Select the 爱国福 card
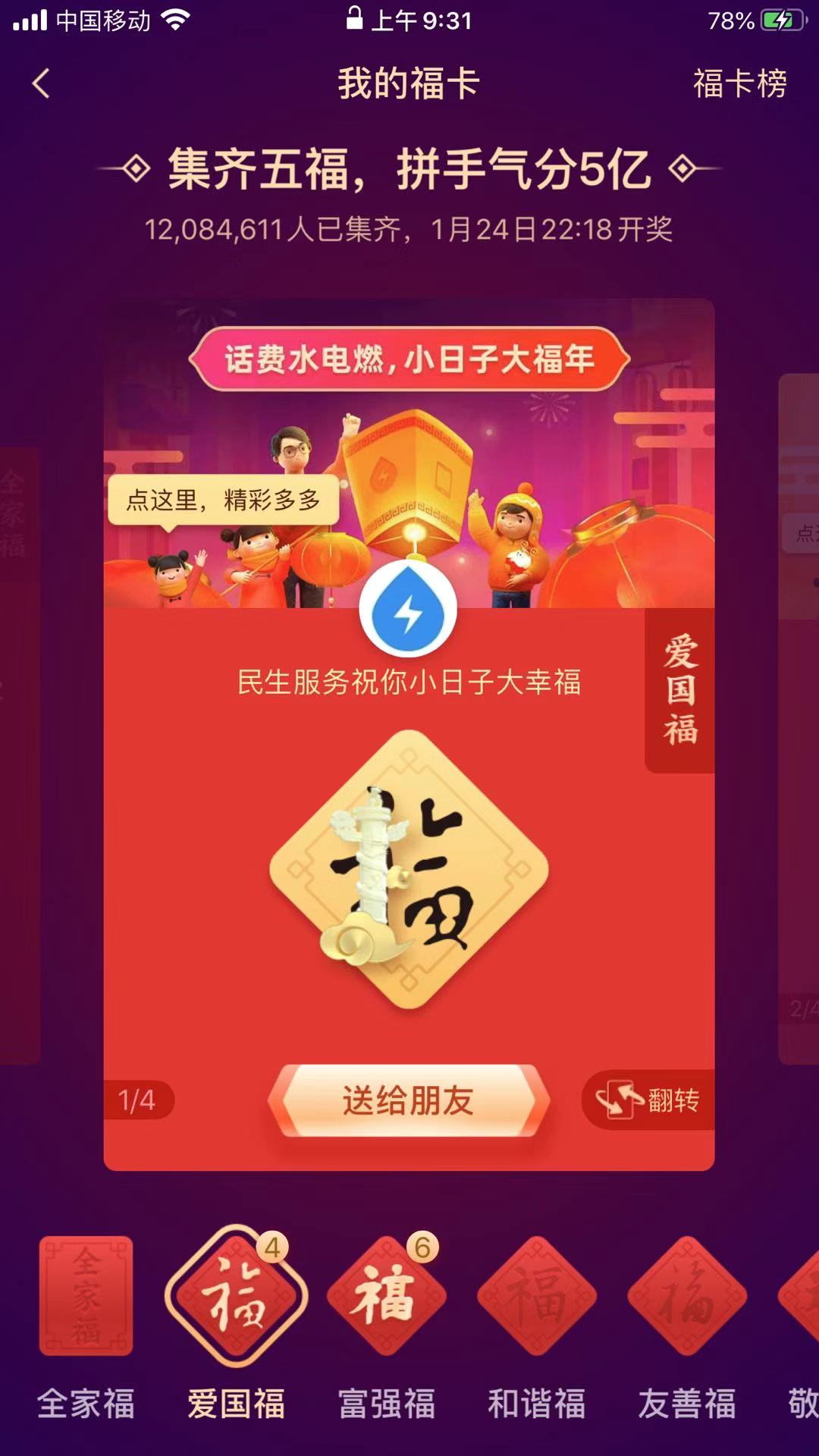This screenshot has width=819, height=1456. pos(236,1297)
